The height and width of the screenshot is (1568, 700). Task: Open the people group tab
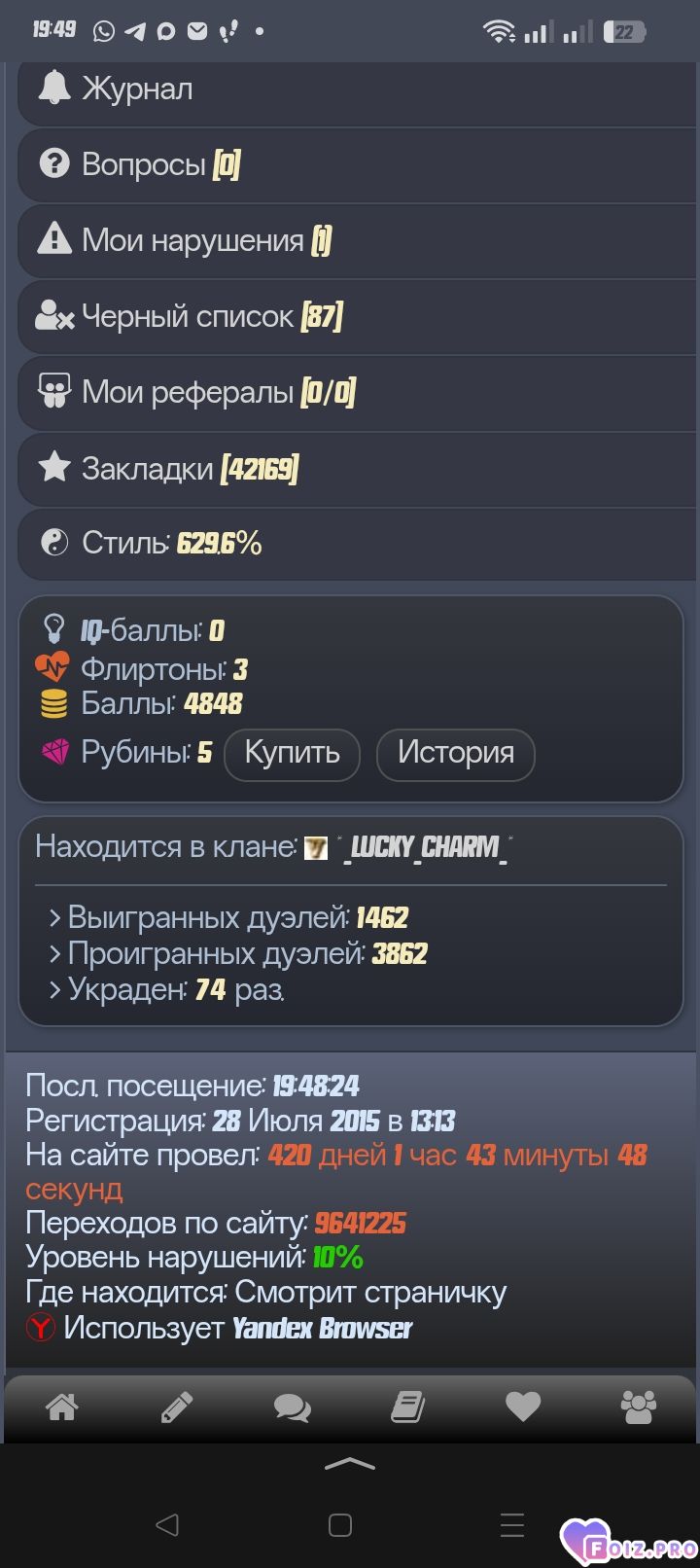click(x=638, y=1407)
